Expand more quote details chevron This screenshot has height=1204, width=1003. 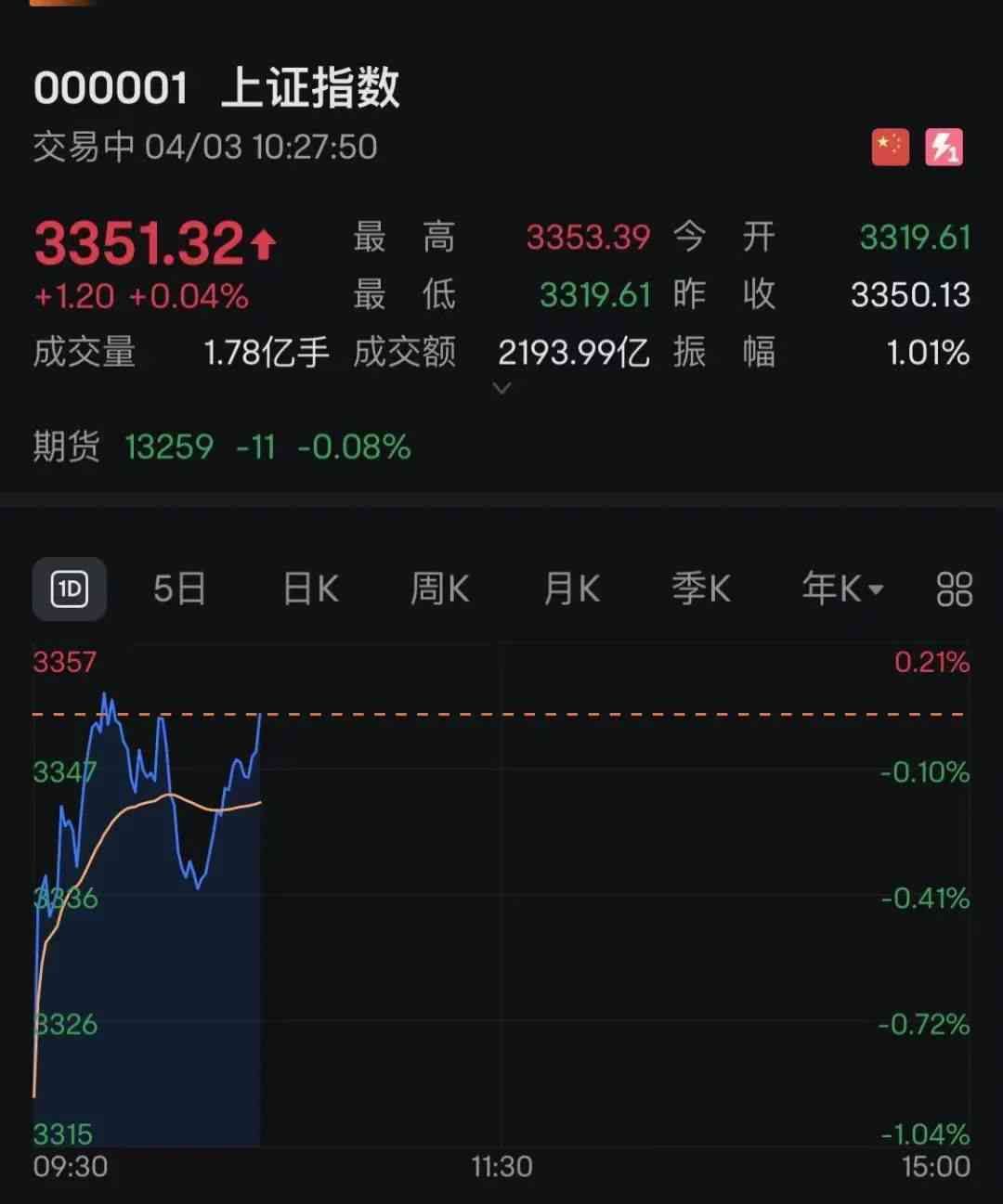[x=501, y=389]
